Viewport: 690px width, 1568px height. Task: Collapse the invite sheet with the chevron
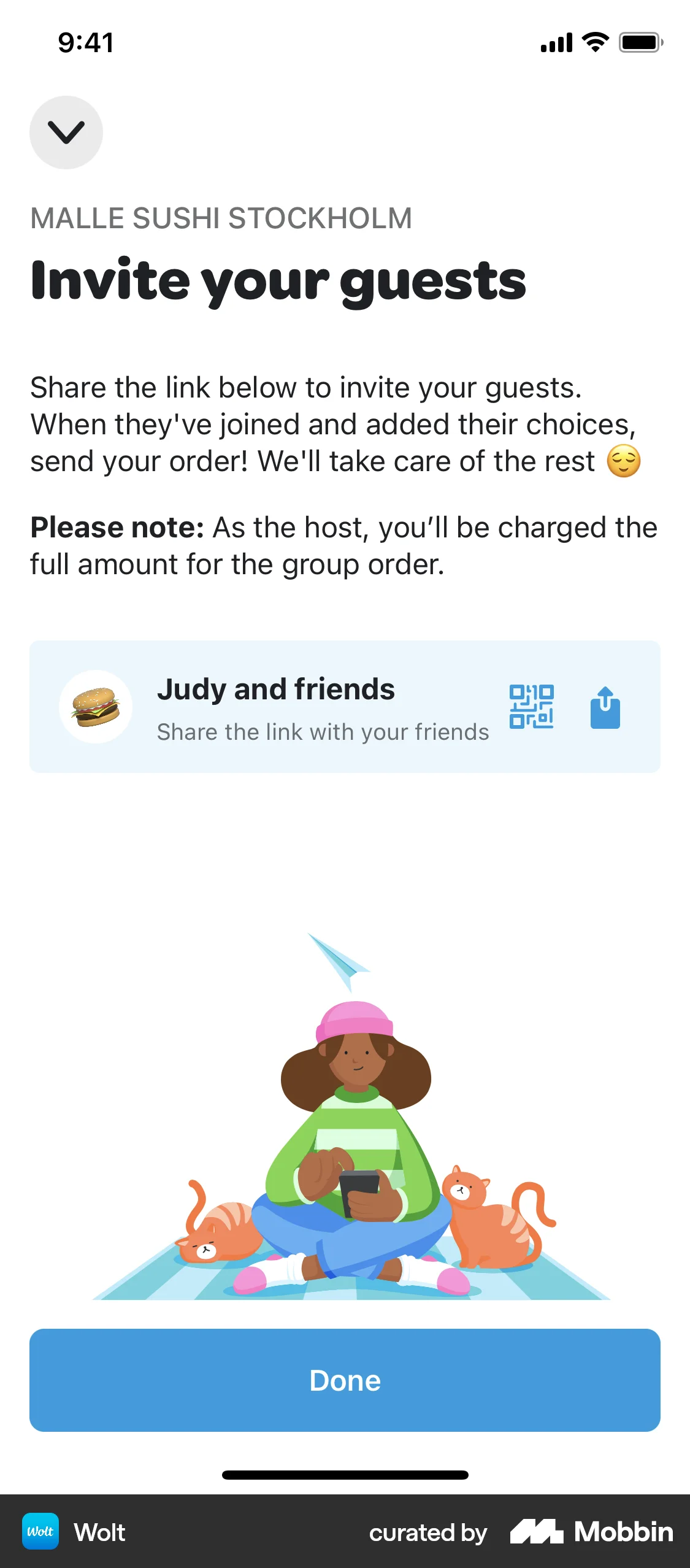(x=66, y=132)
